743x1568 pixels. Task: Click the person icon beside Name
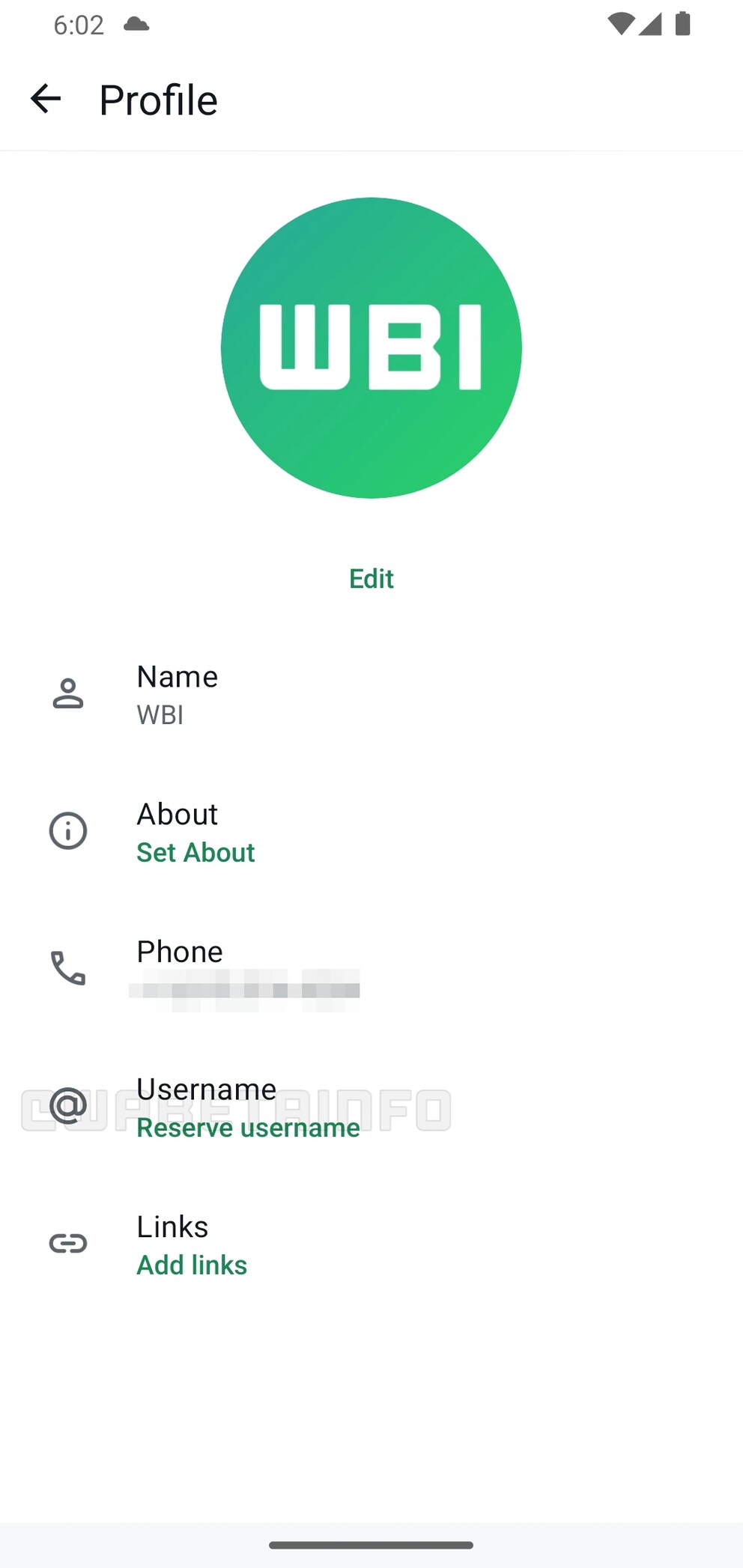click(x=67, y=694)
